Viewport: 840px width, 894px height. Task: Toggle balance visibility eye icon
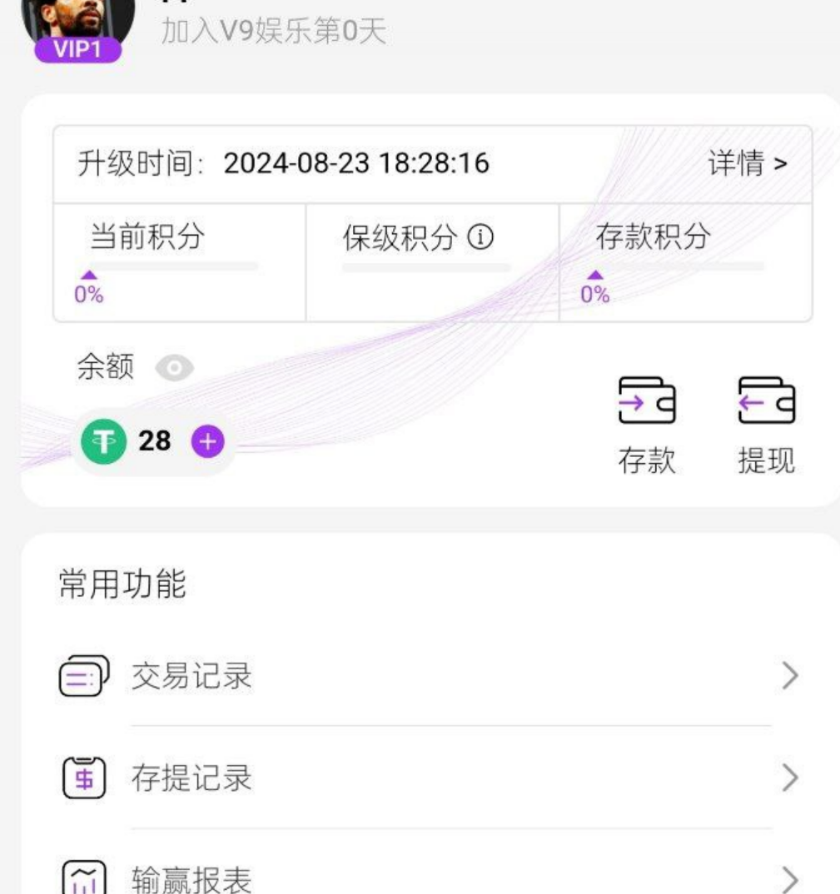pos(175,369)
